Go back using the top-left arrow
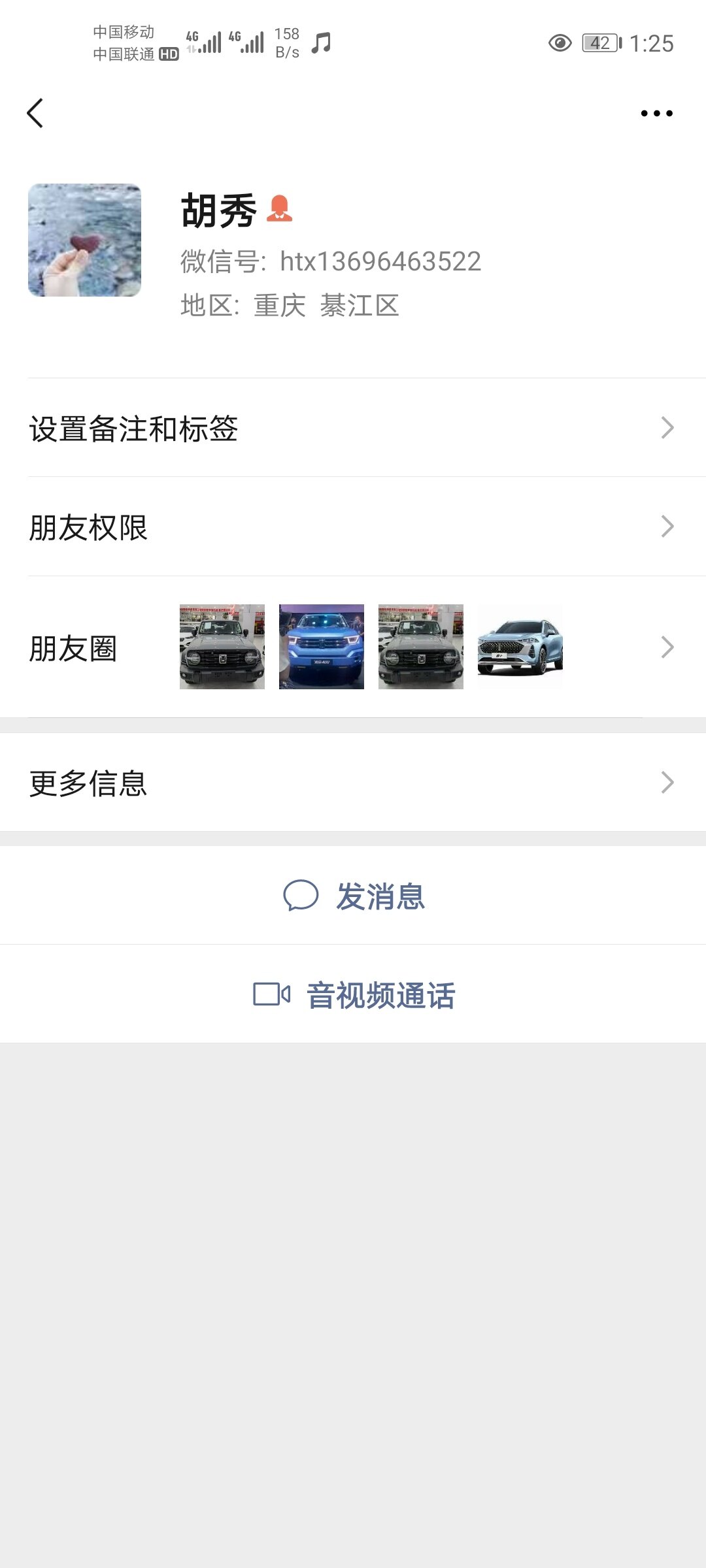This screenshot has height=1568, width=706. point(35,113)
